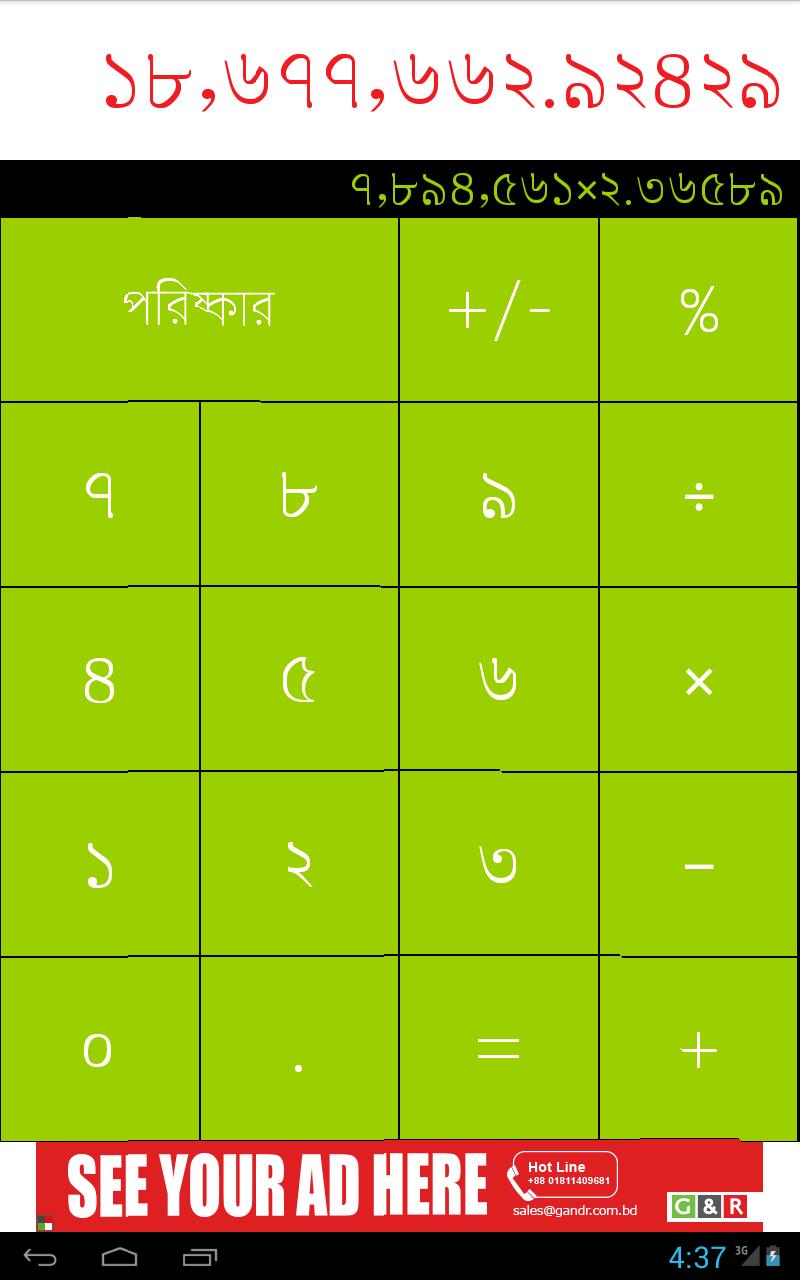800x1280 pixels.
Task: Insert a decimal point
Action: (299, 1049)
